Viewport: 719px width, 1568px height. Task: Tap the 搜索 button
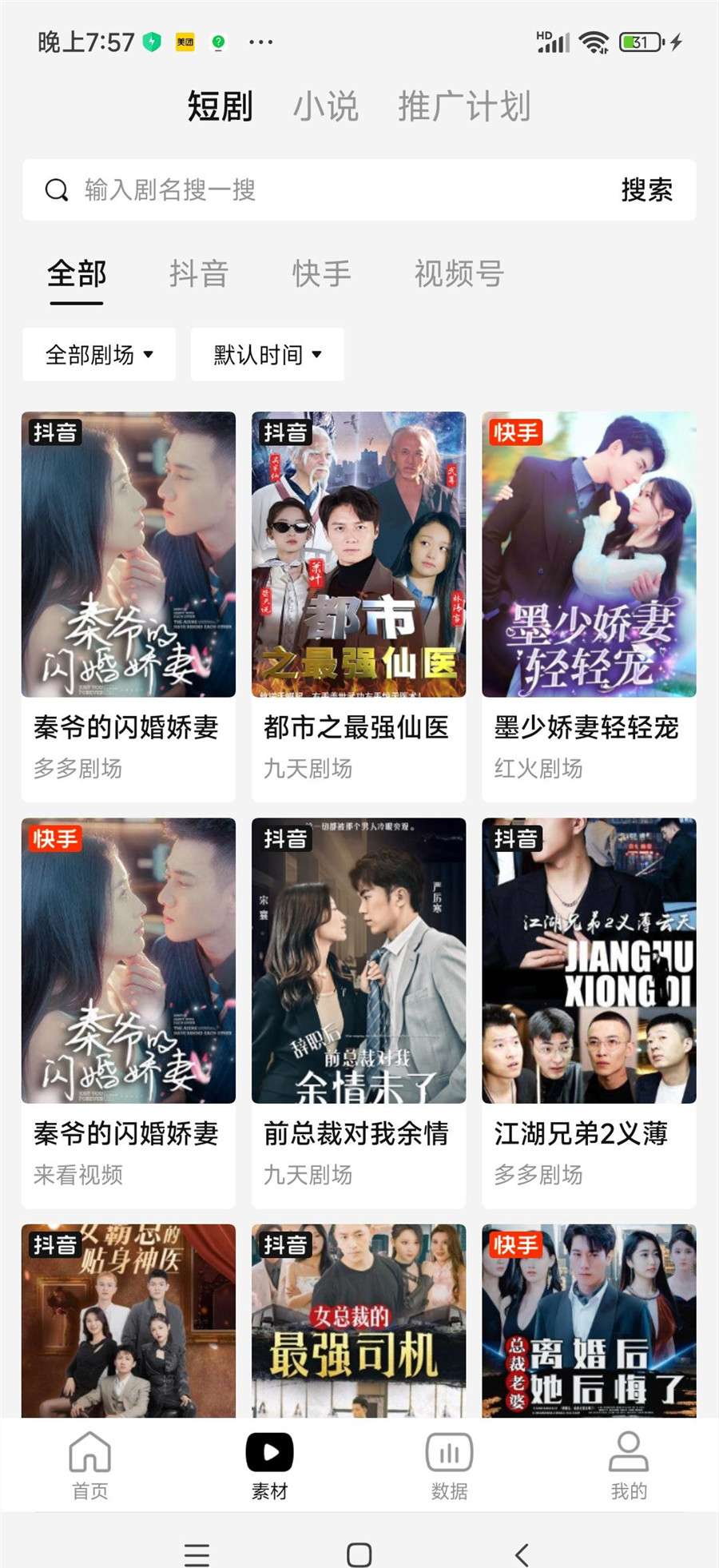(x=646, y=190)
